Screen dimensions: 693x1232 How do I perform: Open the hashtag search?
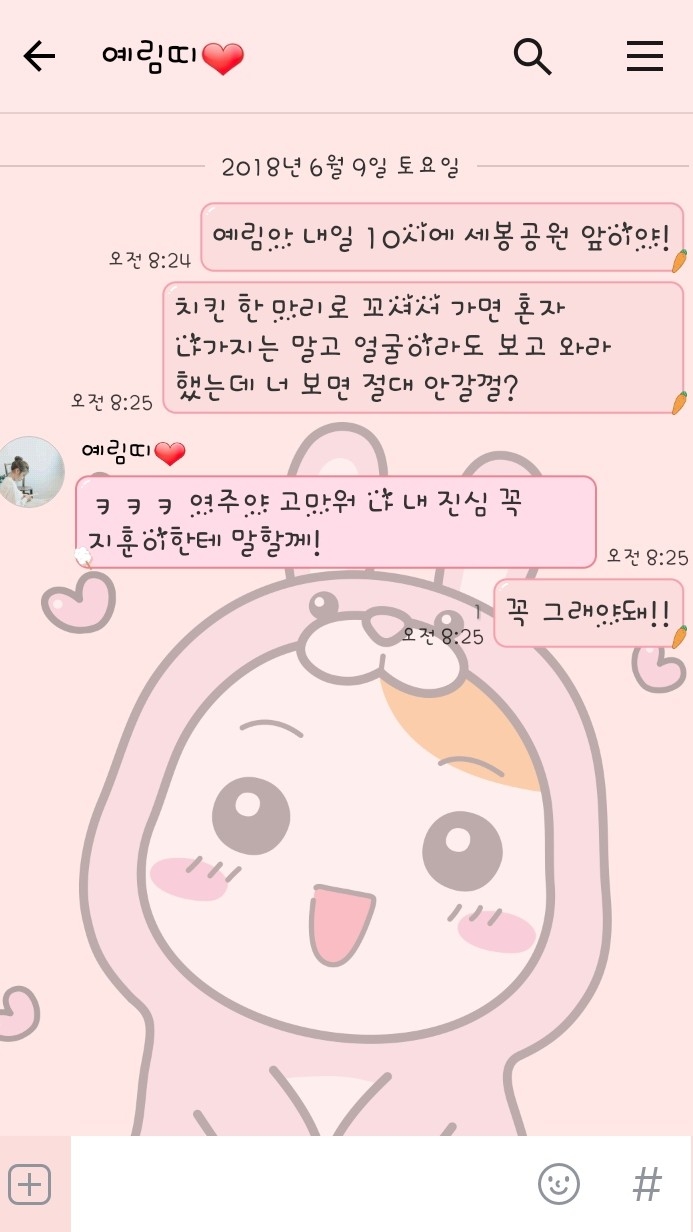pos(647,1185)
